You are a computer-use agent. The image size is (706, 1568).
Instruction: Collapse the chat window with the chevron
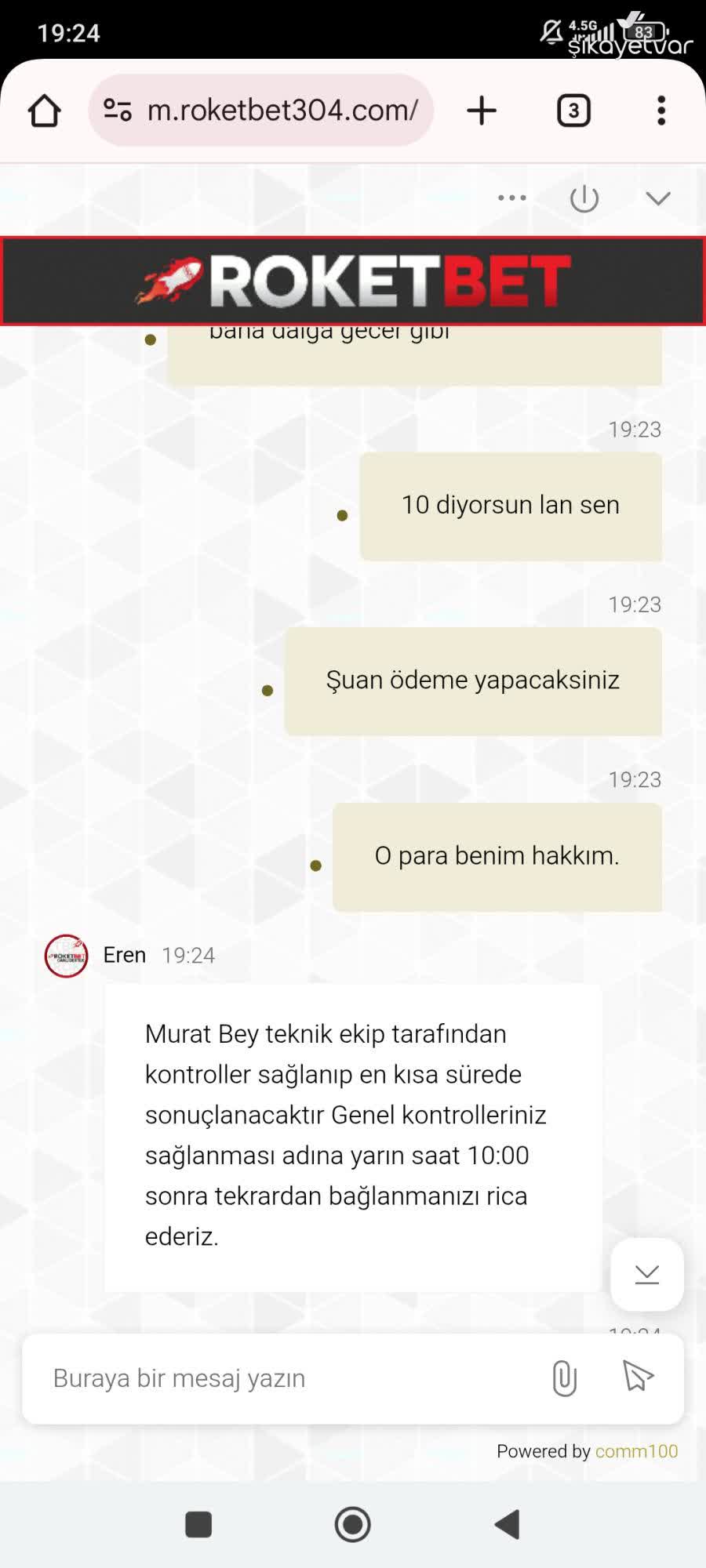point(657,198)
